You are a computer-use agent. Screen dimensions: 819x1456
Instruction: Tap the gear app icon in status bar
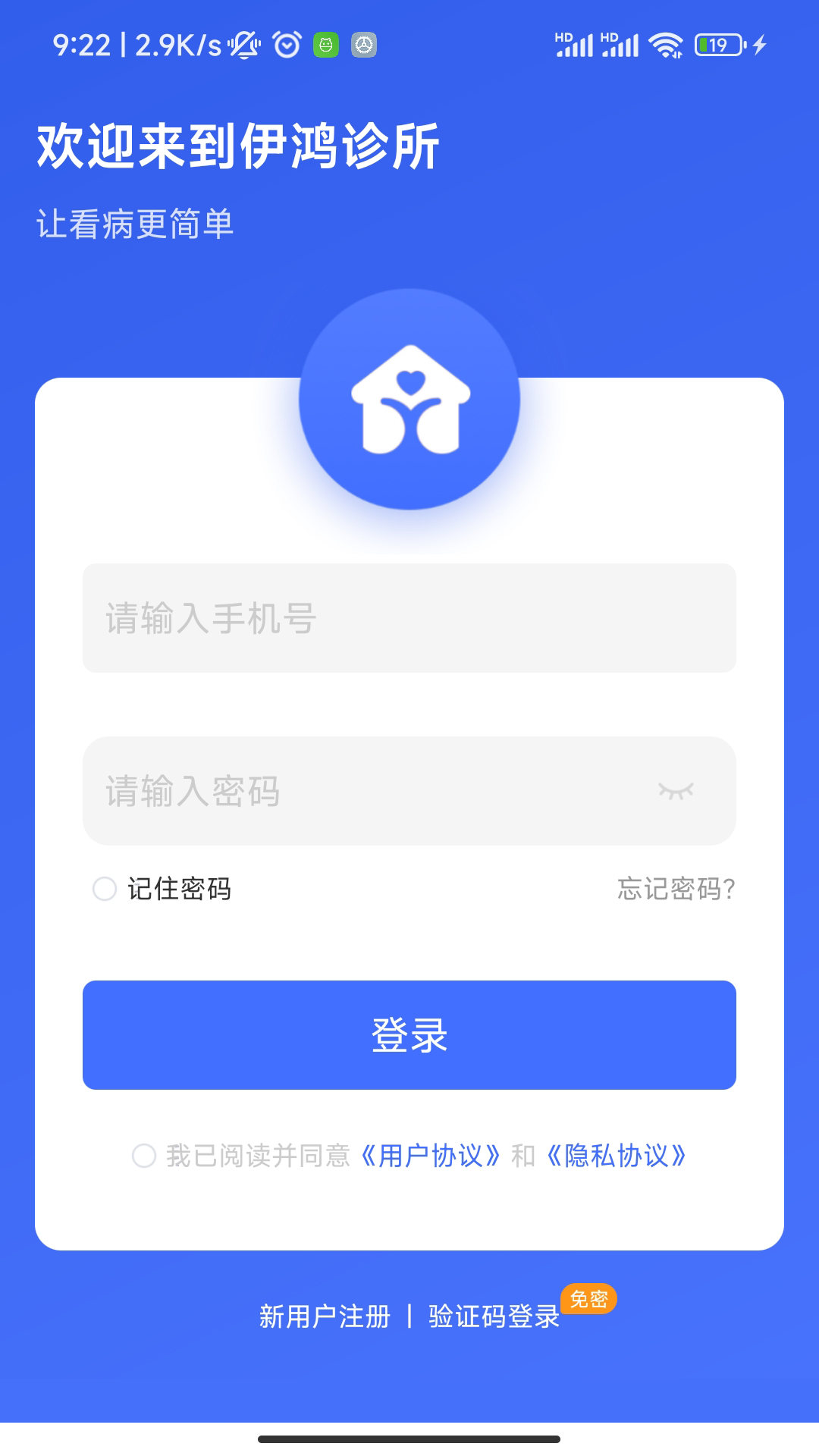[364, 44]
